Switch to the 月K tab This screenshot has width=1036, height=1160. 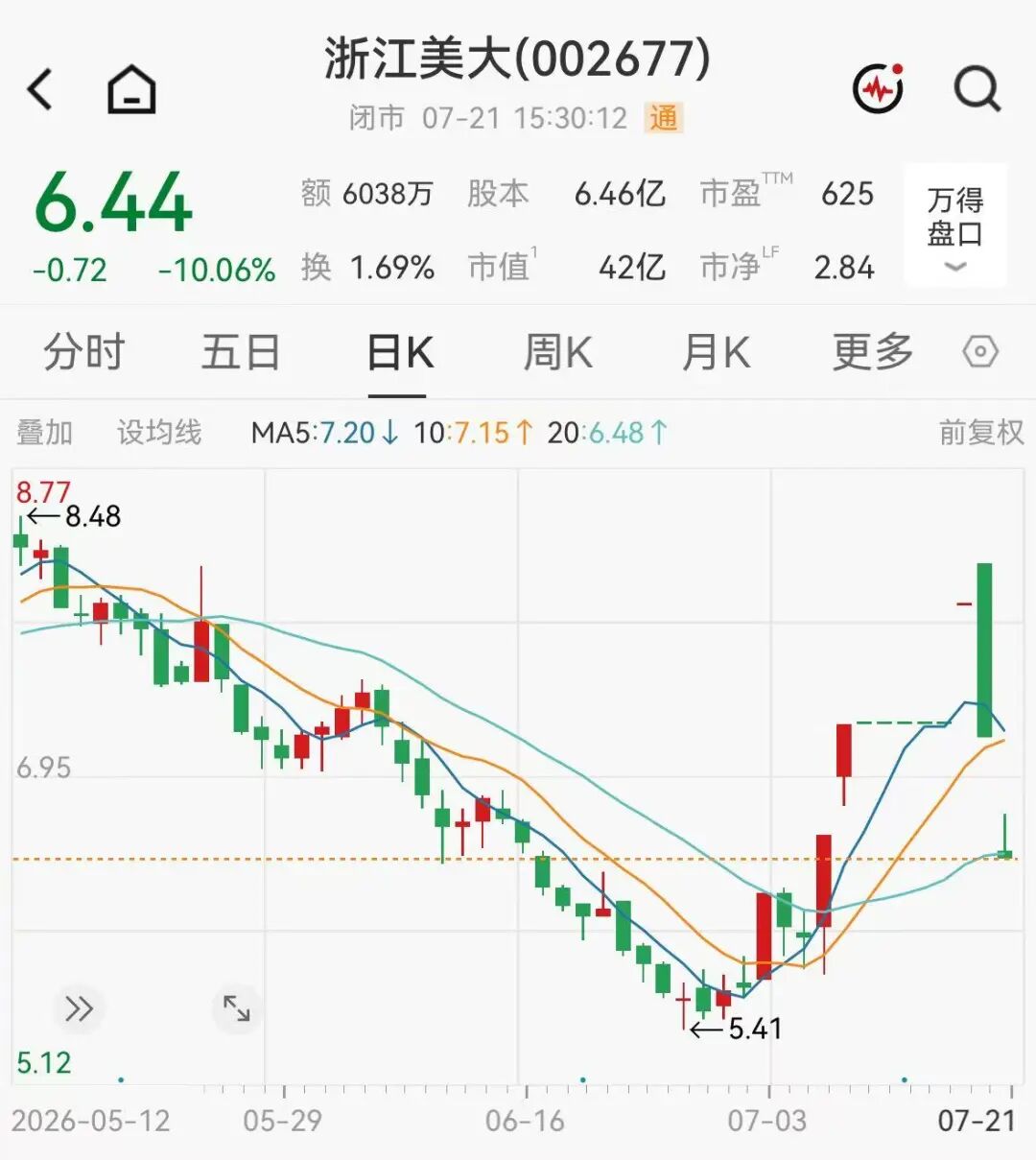[x=716, y=352]
